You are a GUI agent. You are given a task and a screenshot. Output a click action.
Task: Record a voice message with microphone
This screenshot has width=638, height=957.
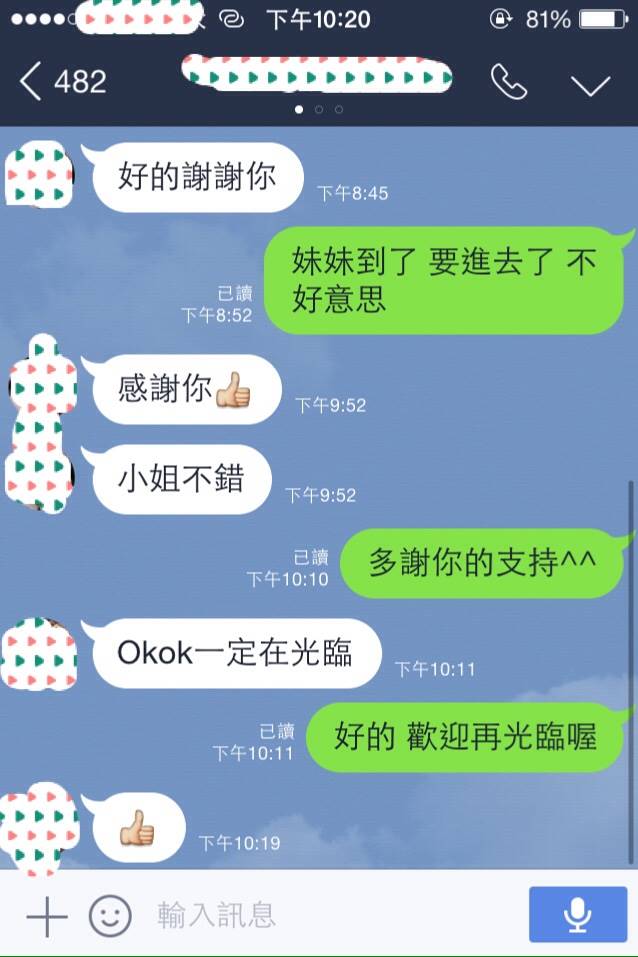(576, 914)
